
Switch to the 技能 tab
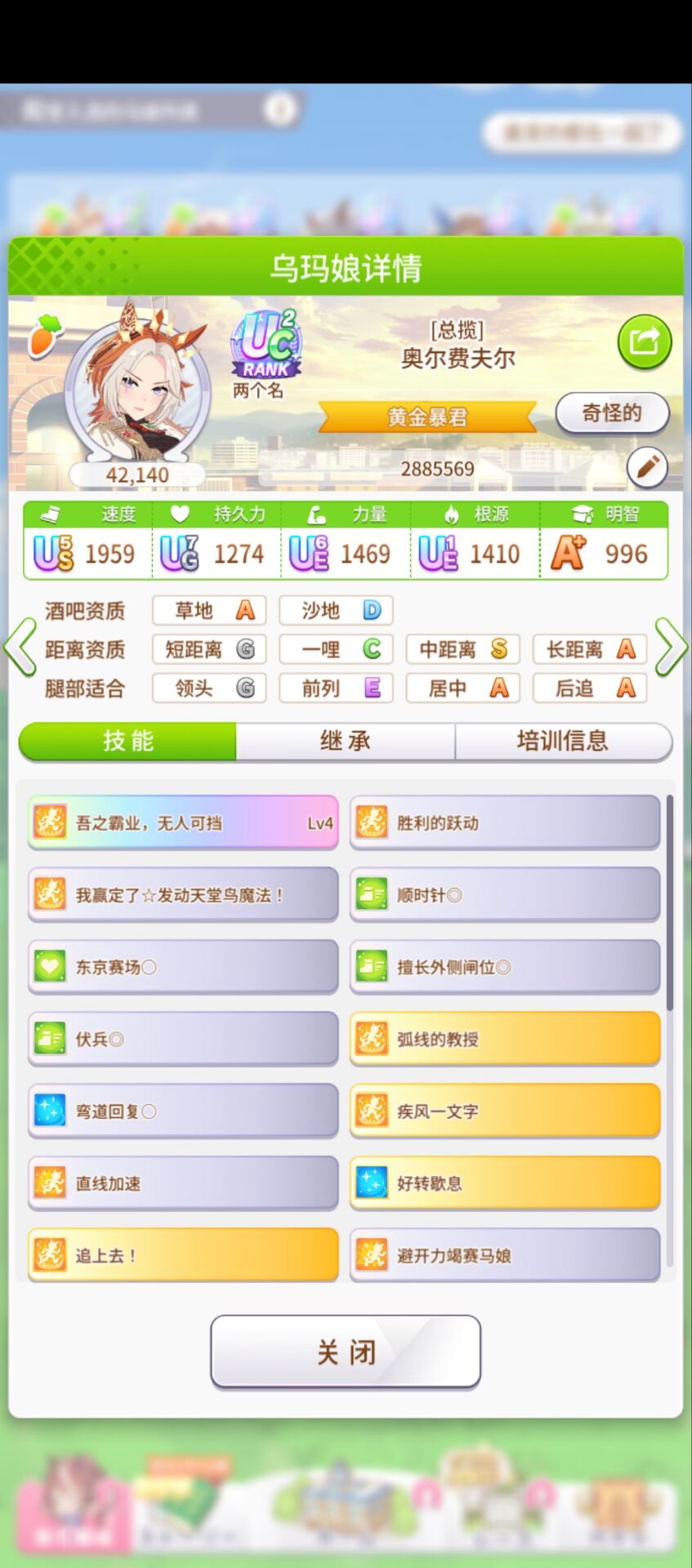128,741
